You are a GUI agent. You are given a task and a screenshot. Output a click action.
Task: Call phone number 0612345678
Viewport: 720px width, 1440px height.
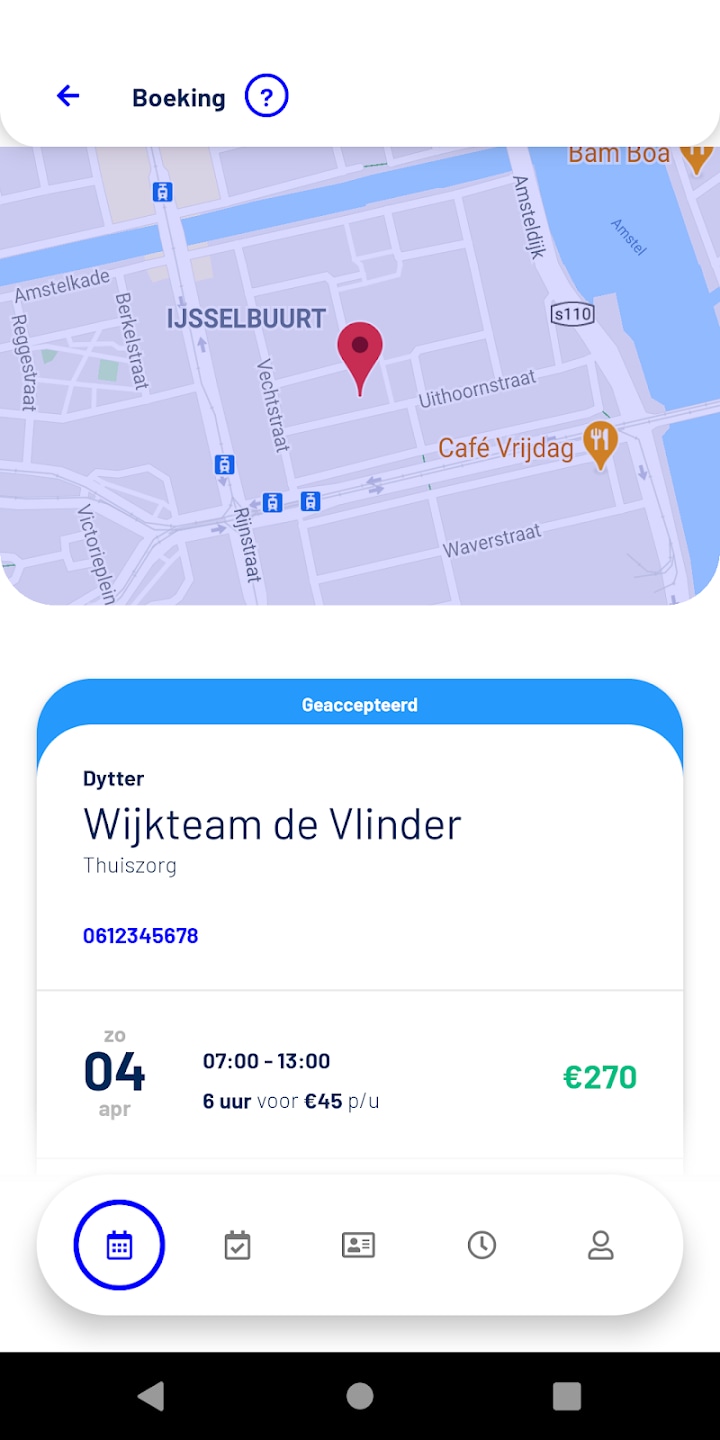coord(140,936)
